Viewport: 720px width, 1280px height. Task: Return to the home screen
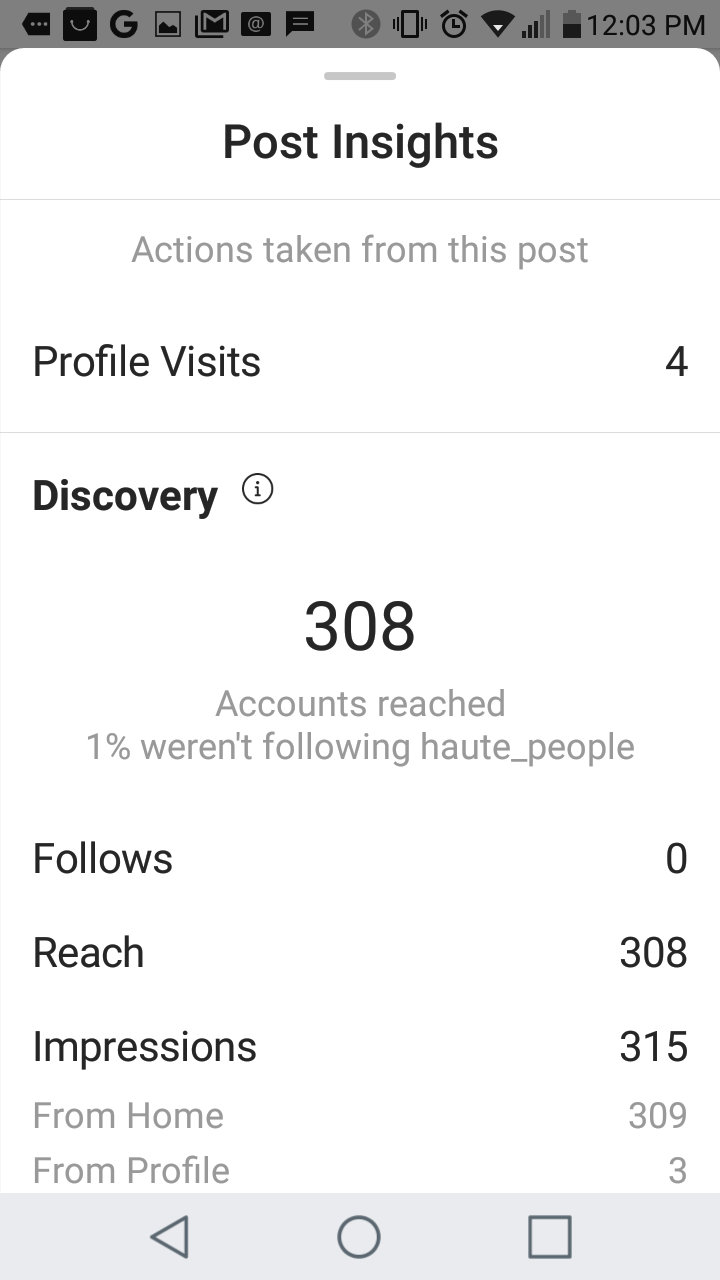pyautogui.click(x=359, y=1237)
